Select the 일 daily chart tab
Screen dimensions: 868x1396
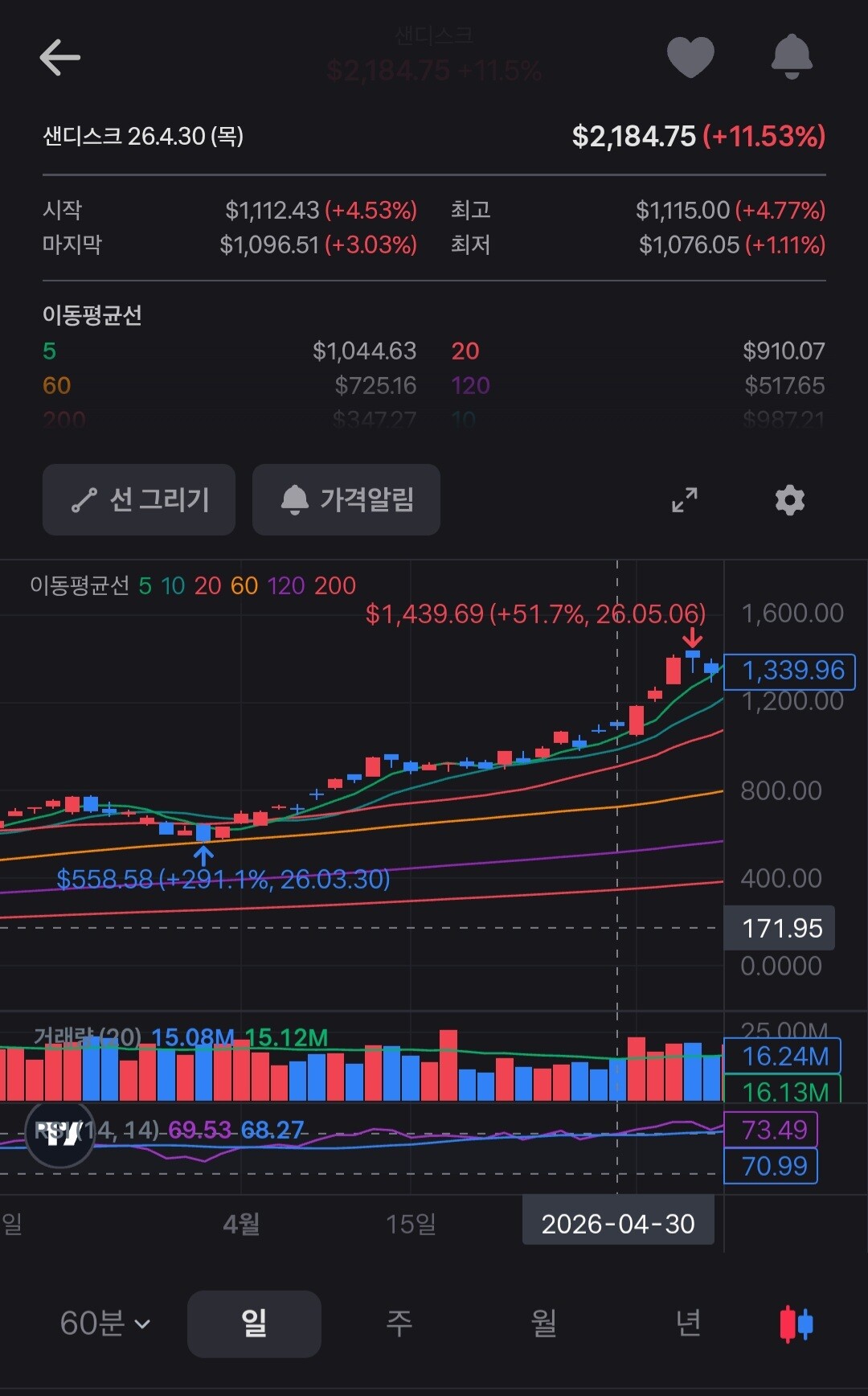(x=254, y=1324)
